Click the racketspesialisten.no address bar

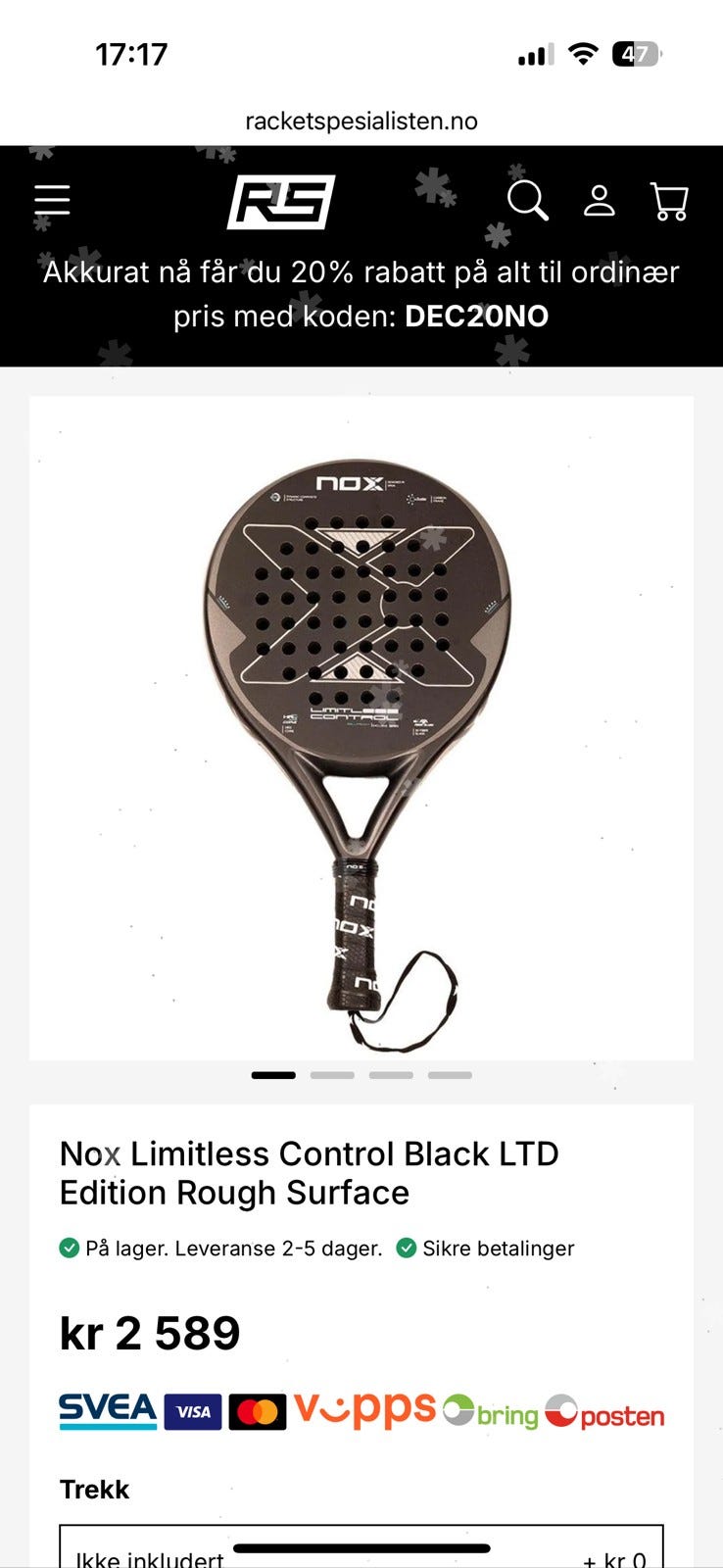[361, 120]
